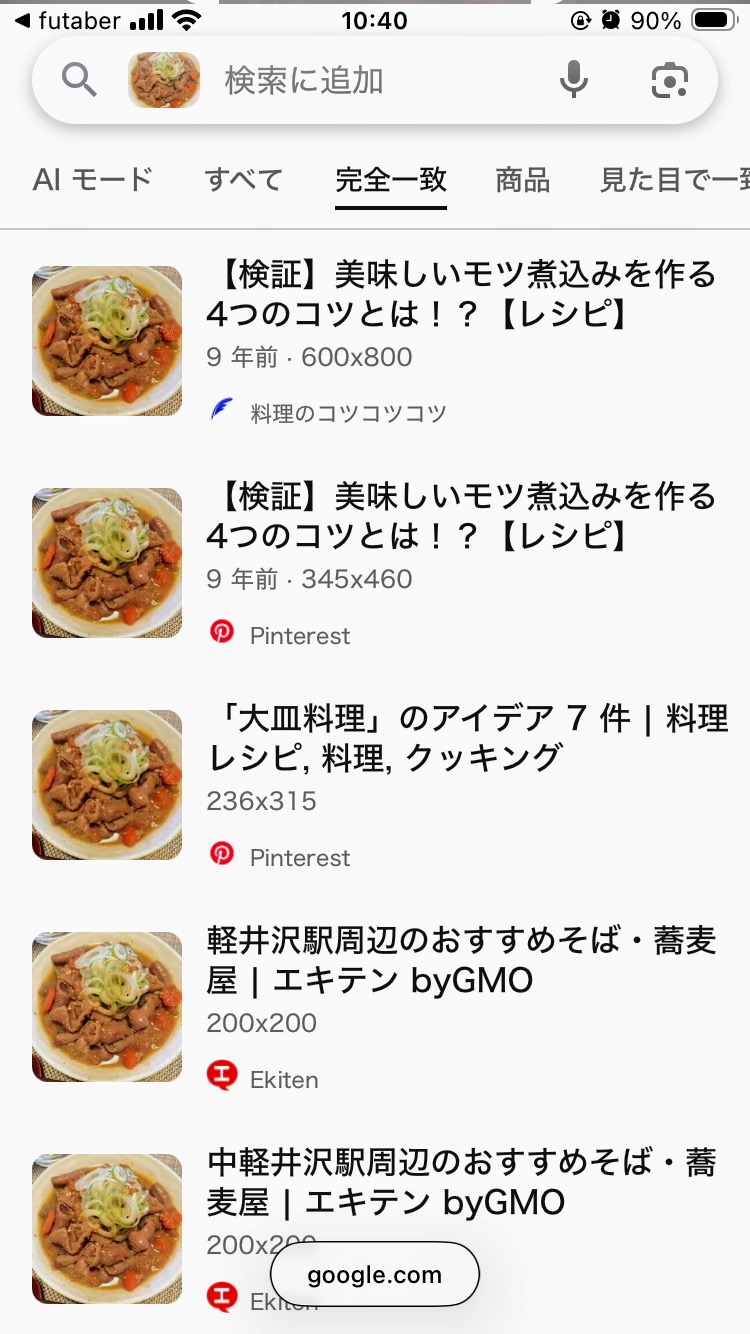750x1334 pixels.
Task: Open the Google Lens camera icon
Action: point(670,80)
